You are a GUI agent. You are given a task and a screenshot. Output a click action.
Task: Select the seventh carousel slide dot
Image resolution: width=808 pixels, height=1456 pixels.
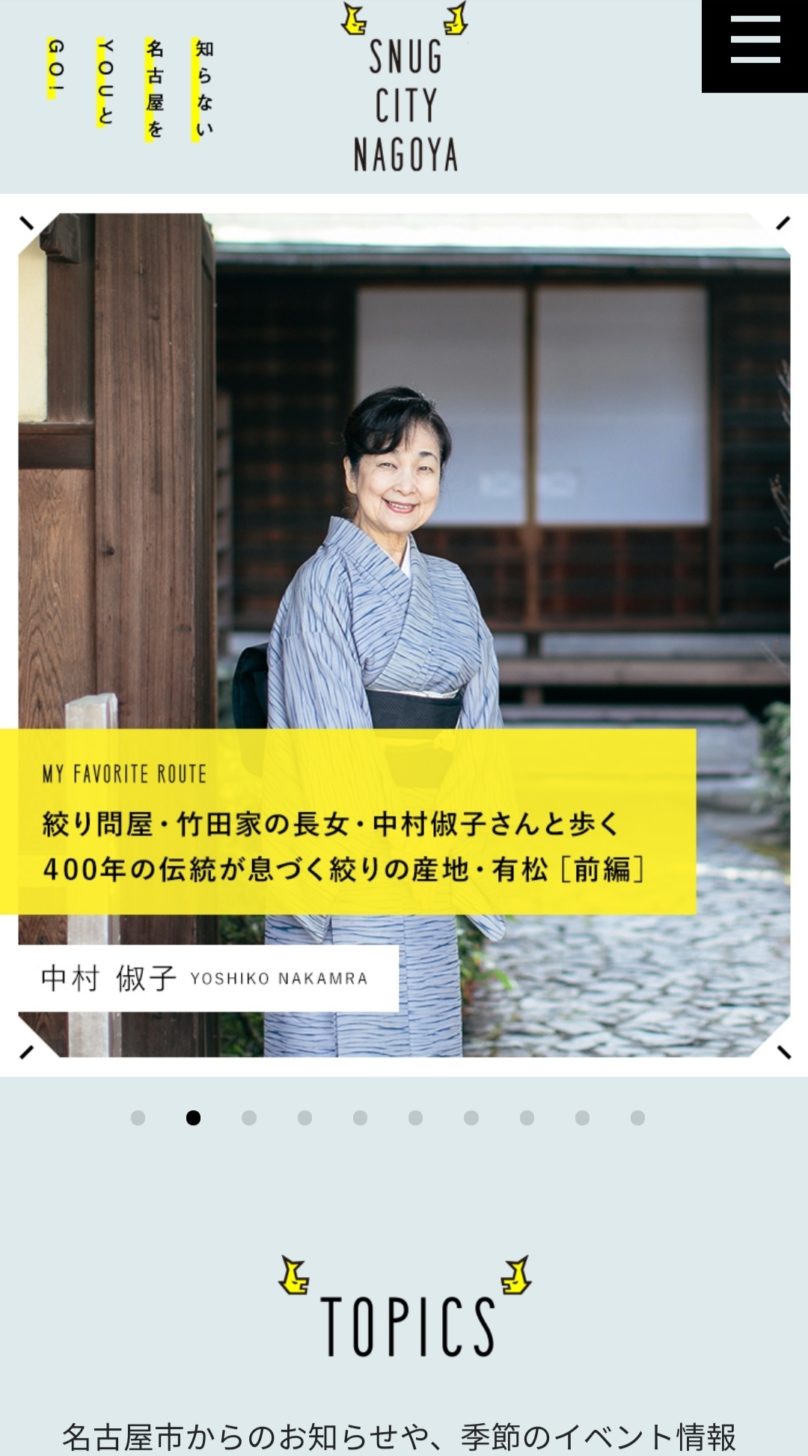click(471, 1118)
